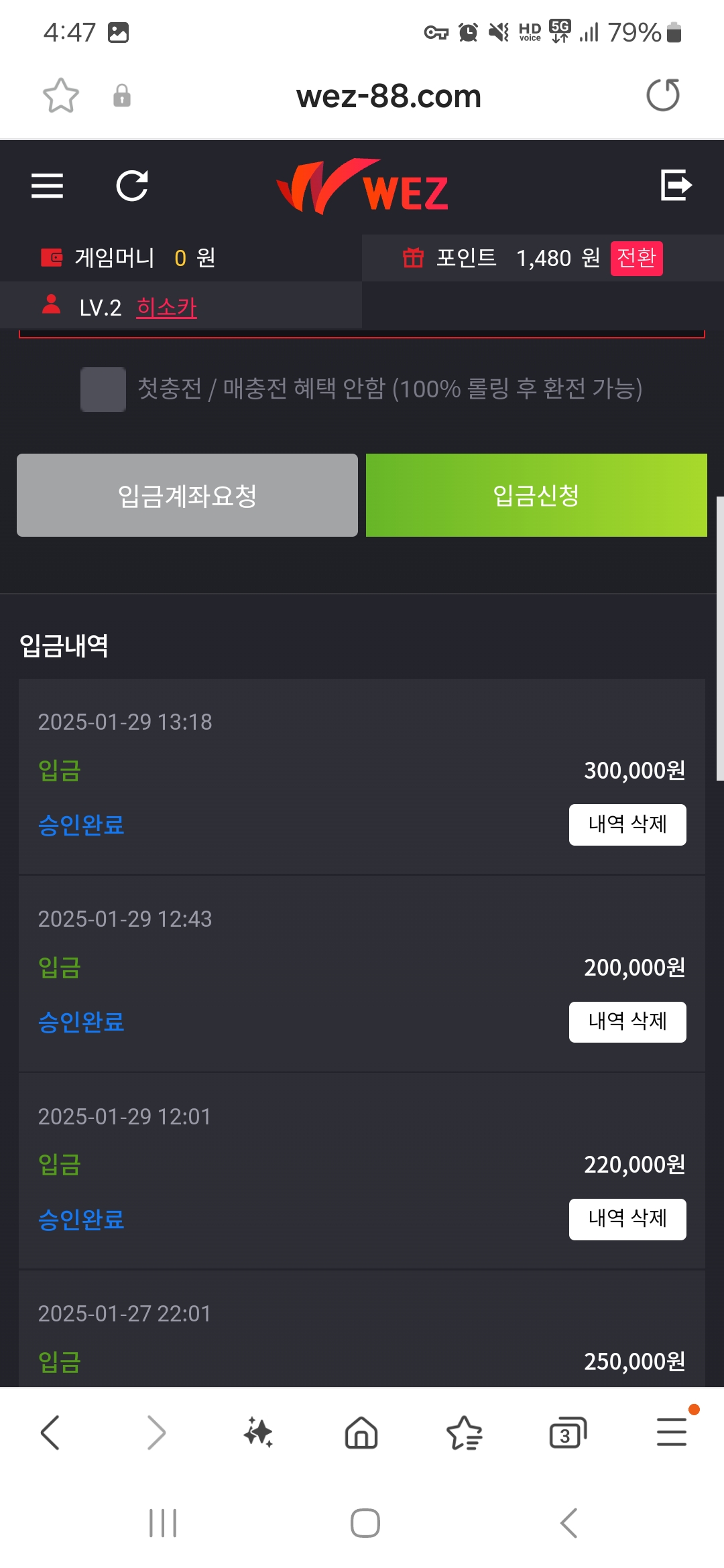
Task: Bookmark the page with the star icon
Action: pyautogui.click(x=61, y=96)
